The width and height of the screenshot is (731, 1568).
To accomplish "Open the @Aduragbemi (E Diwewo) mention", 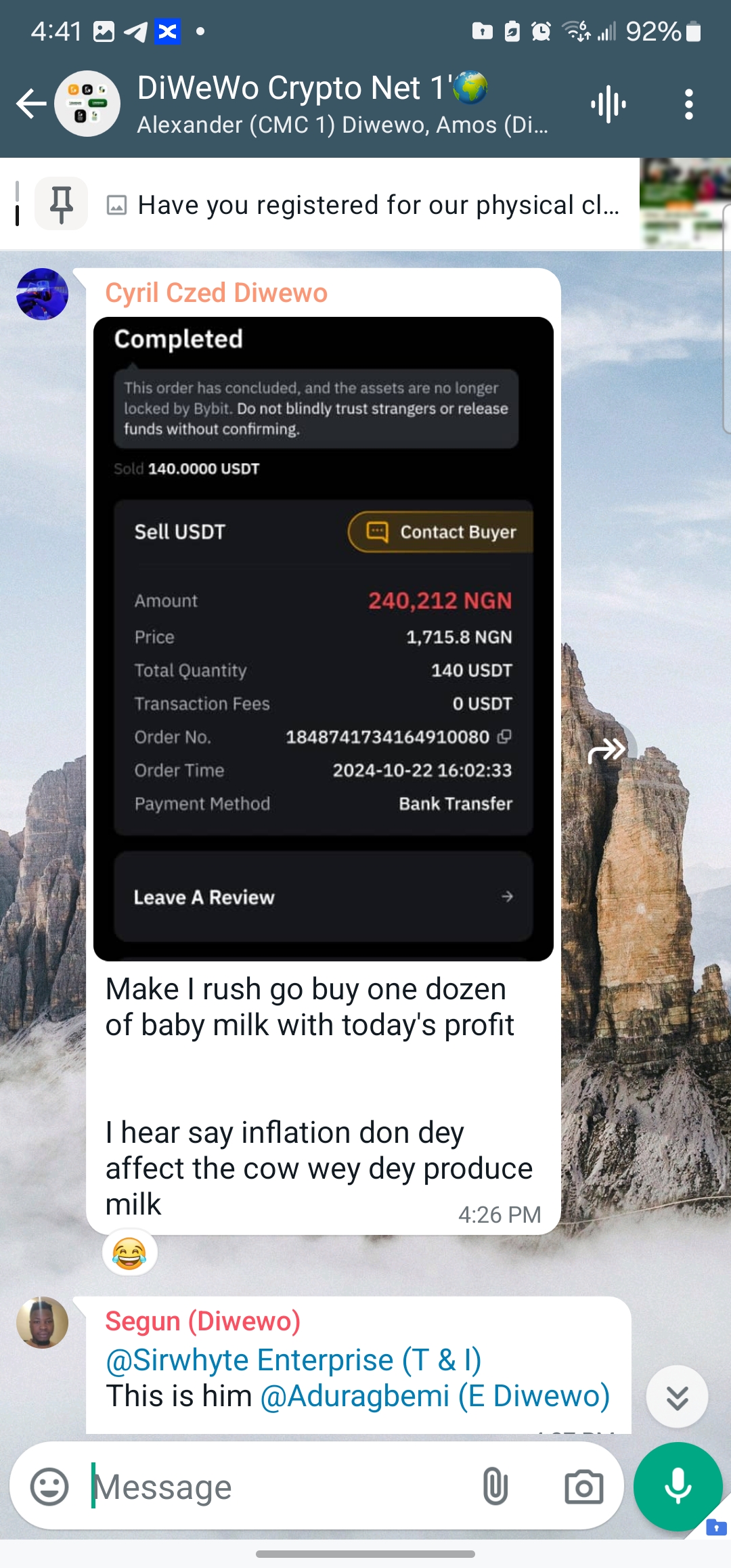I will (435, 1396).
